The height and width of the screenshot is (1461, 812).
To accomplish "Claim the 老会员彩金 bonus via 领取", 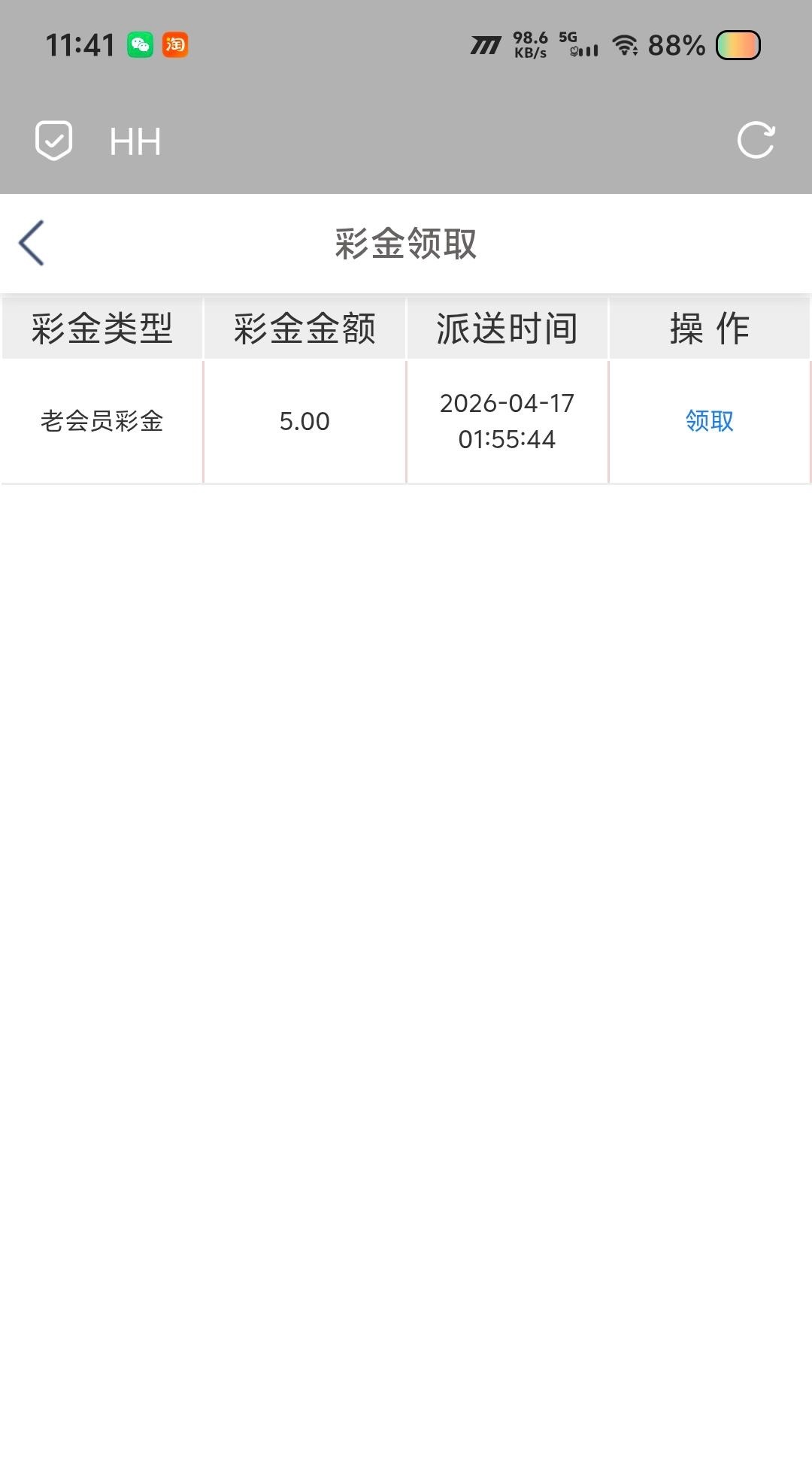I will tap(709, 421).
